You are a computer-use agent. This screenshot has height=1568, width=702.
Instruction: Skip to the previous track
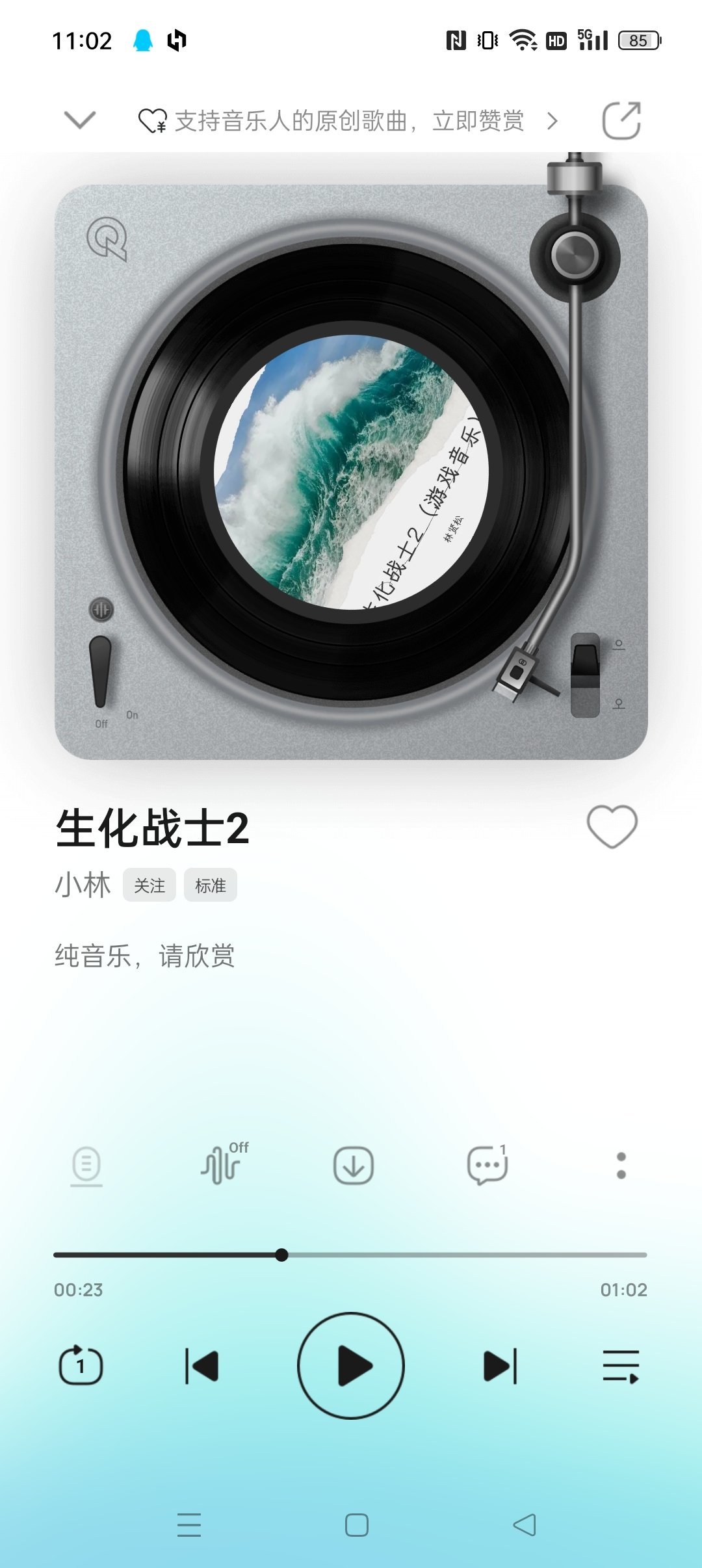tap(202, 1366)
